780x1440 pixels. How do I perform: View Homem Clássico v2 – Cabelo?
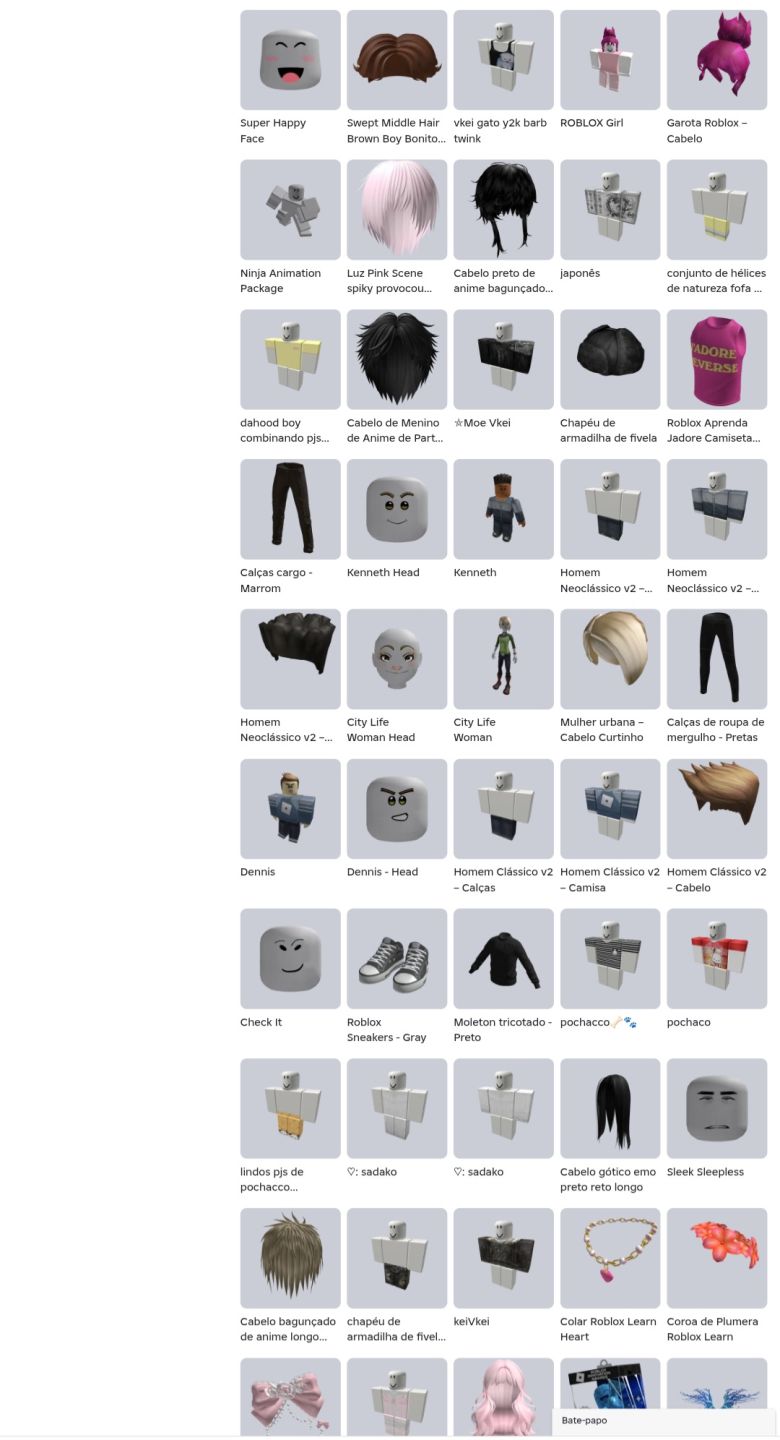(717, 809)
